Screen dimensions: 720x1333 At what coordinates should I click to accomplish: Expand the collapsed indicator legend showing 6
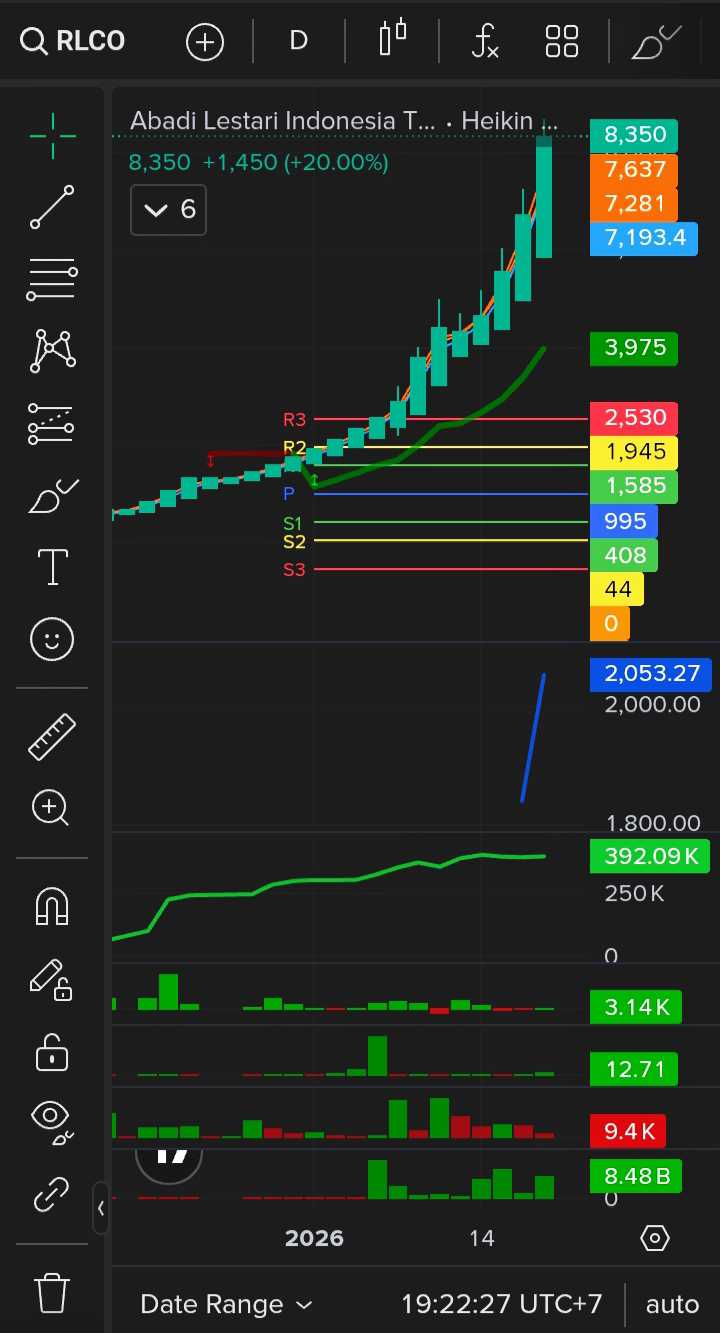(168, 210)
